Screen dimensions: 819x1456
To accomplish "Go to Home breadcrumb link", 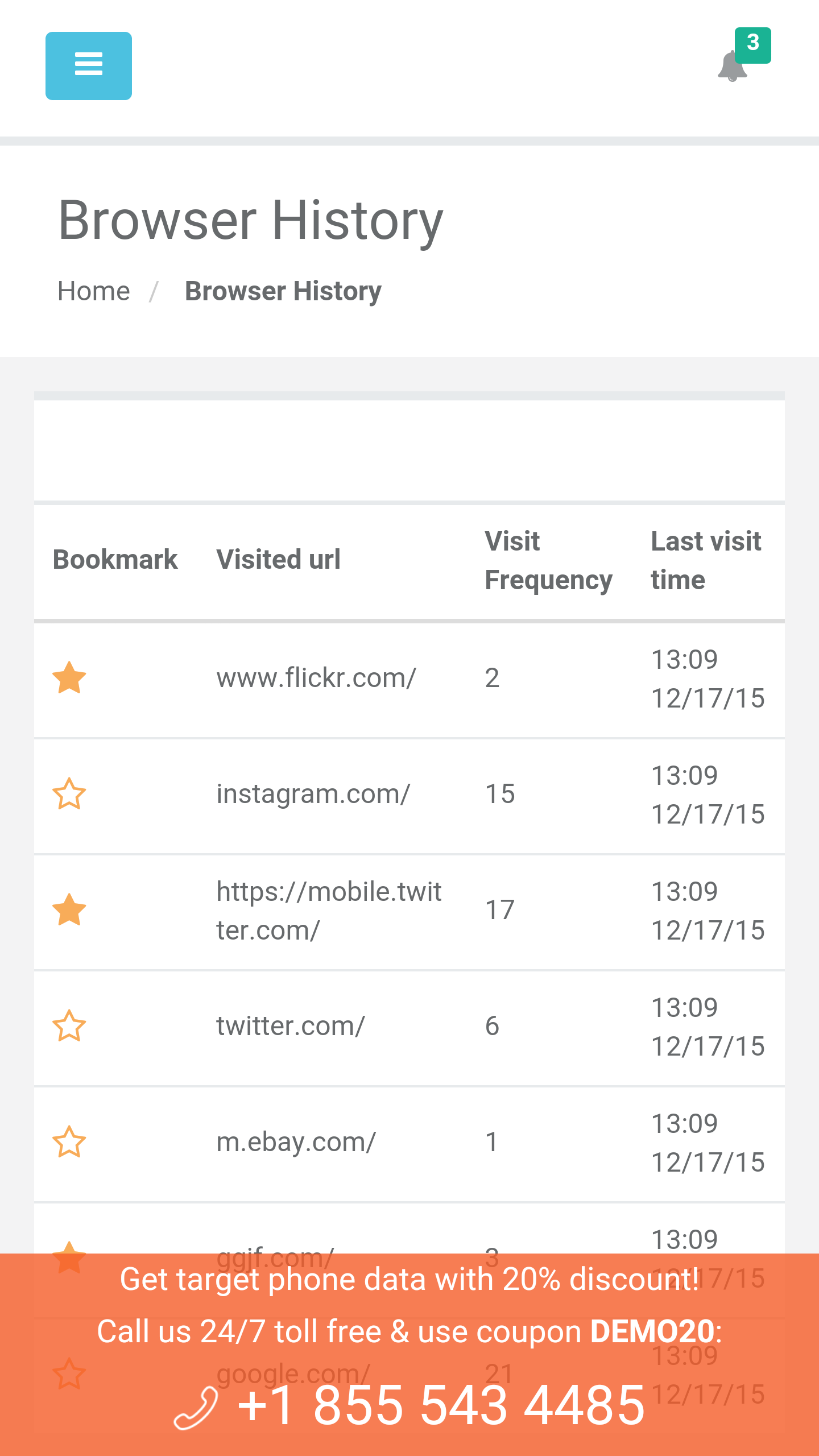I will click(94, 291).
